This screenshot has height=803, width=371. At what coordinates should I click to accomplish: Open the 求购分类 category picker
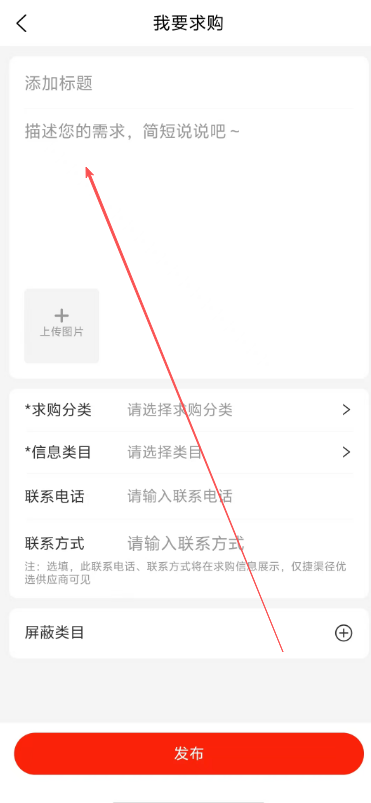pos(188,410)
